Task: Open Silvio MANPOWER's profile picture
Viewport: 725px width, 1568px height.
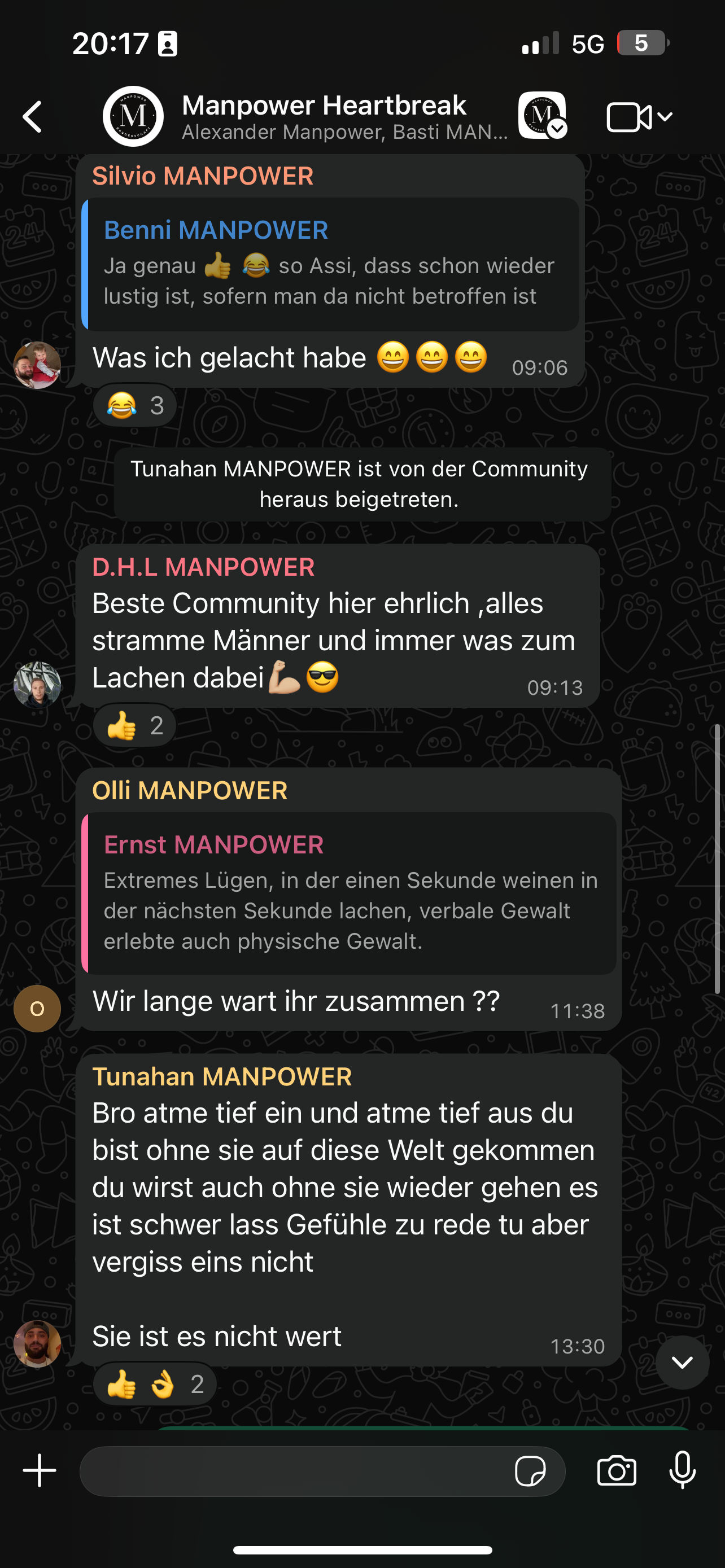Action: [37, 365]
